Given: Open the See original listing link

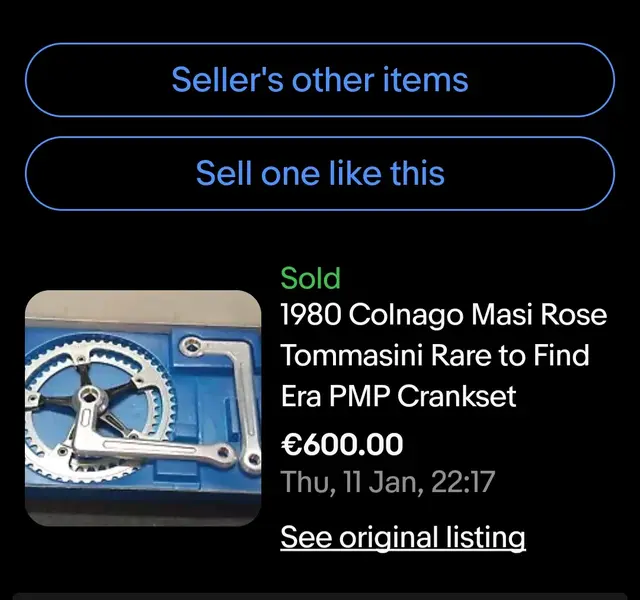Looking at the screenshot, I should point(402,537).
